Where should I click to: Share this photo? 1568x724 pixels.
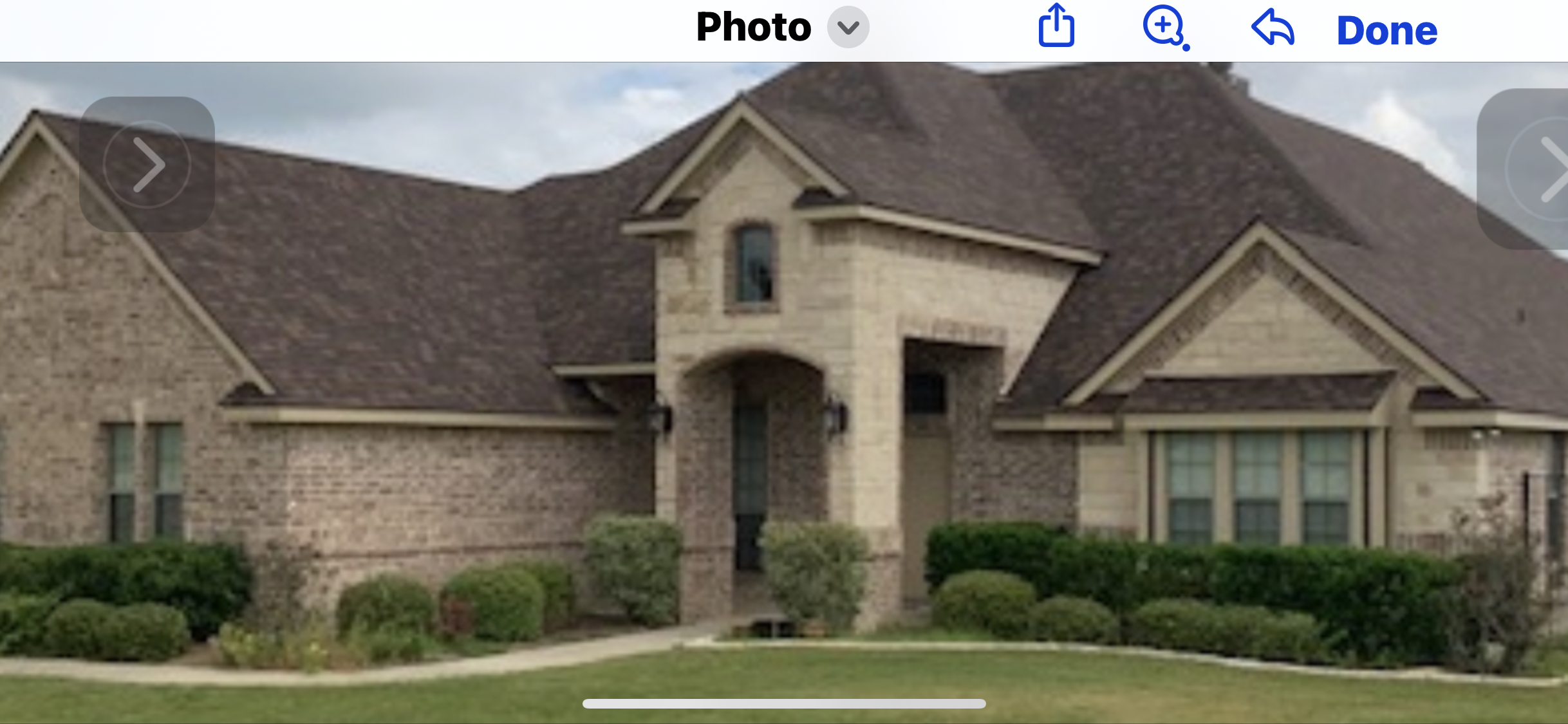click(1056, 26)
